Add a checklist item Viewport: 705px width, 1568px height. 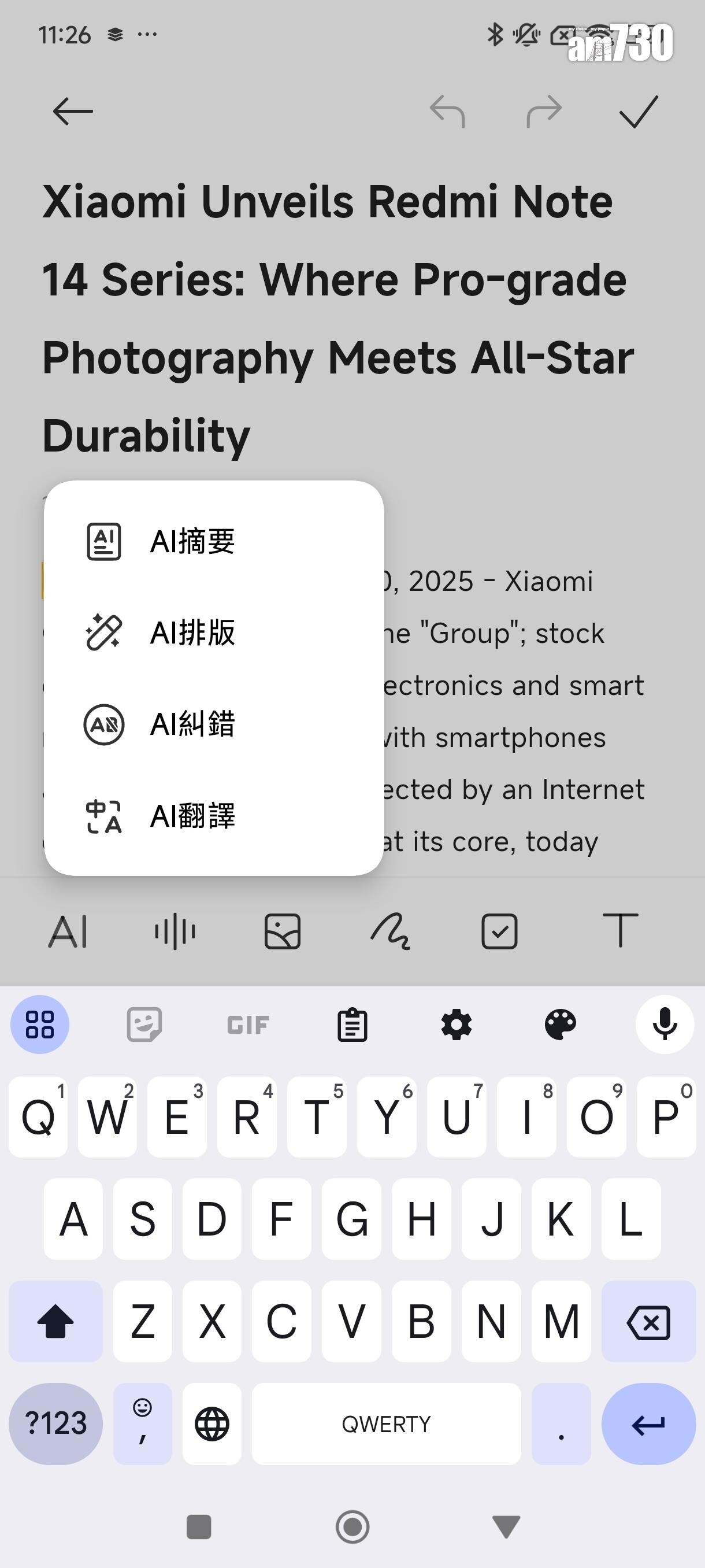[x=499, y=931]
